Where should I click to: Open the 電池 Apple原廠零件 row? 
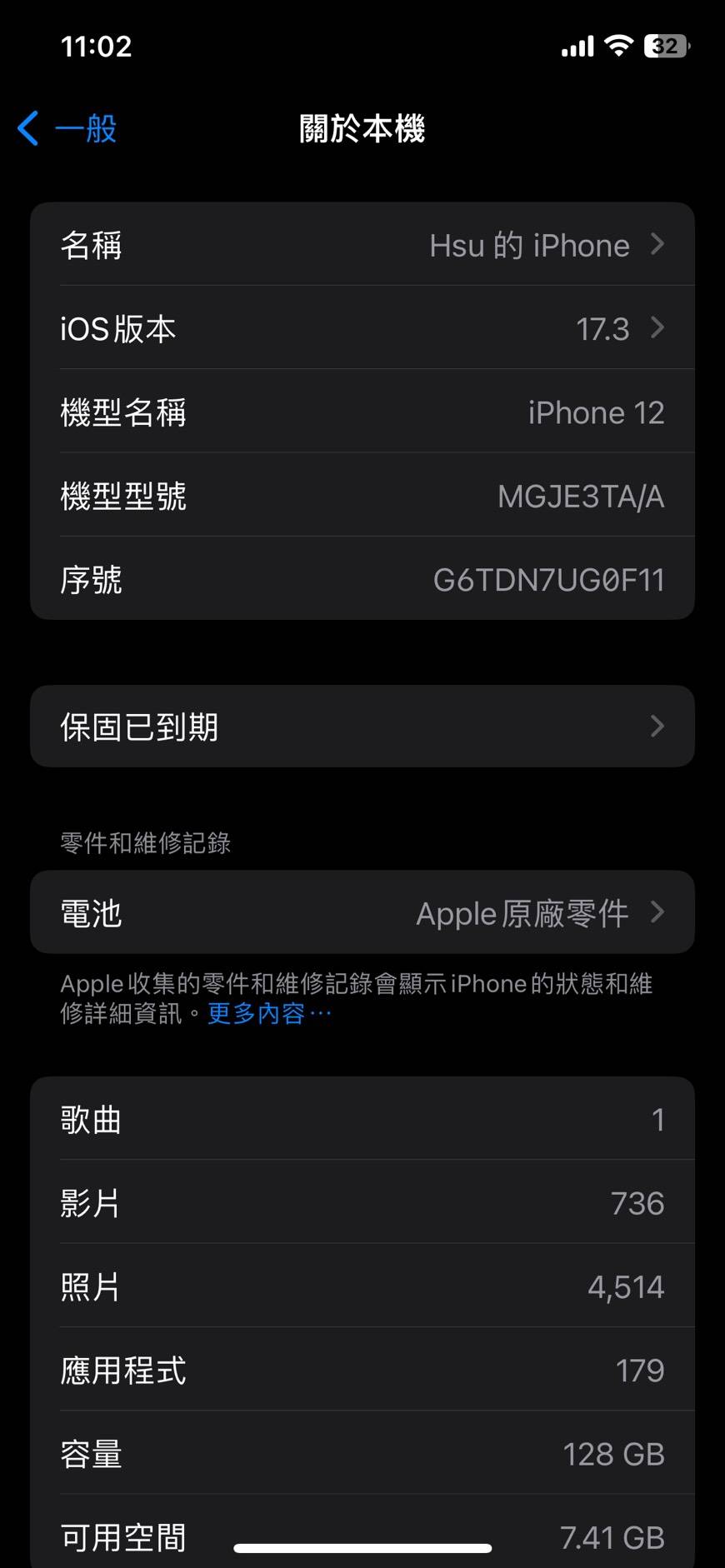pos(362,913)
